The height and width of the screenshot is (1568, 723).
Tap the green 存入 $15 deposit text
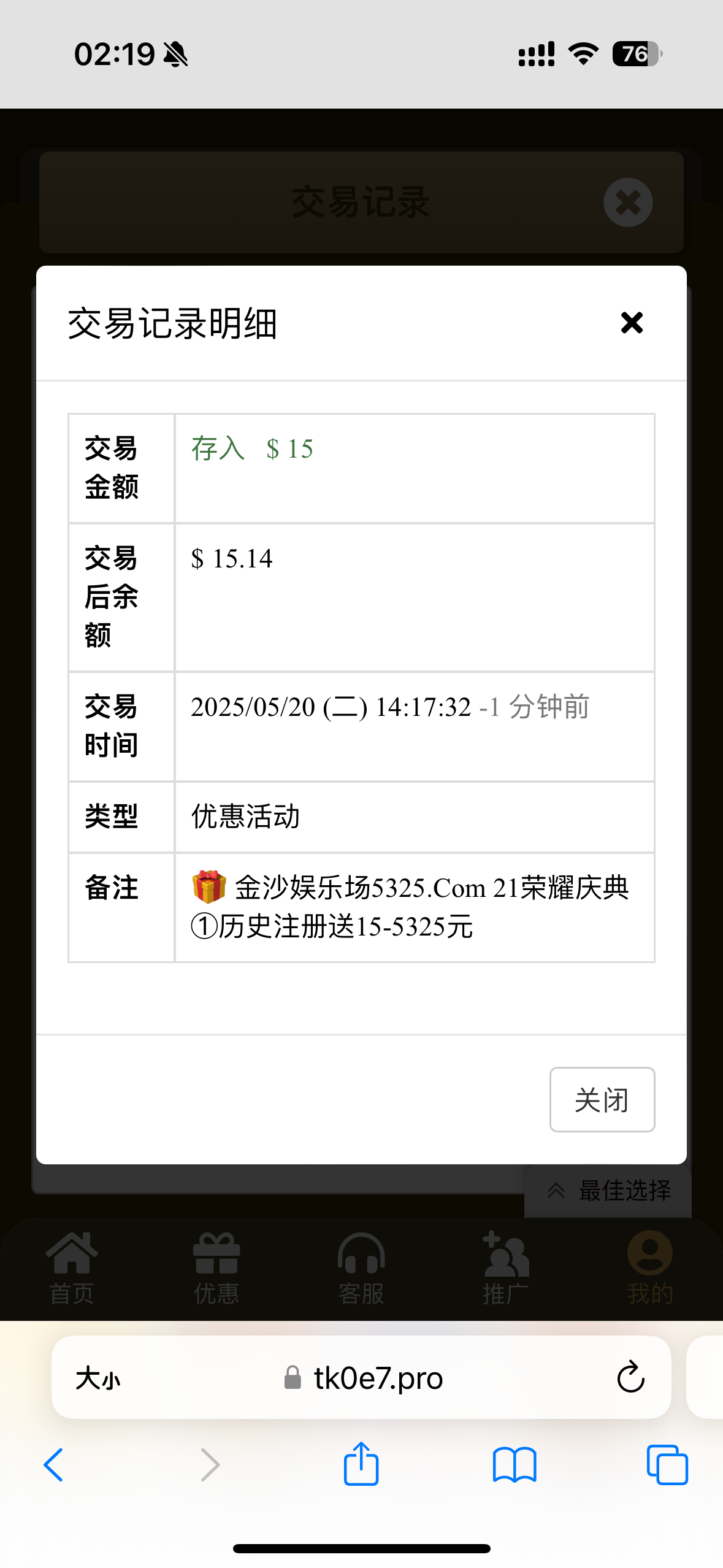pos(251,449)
